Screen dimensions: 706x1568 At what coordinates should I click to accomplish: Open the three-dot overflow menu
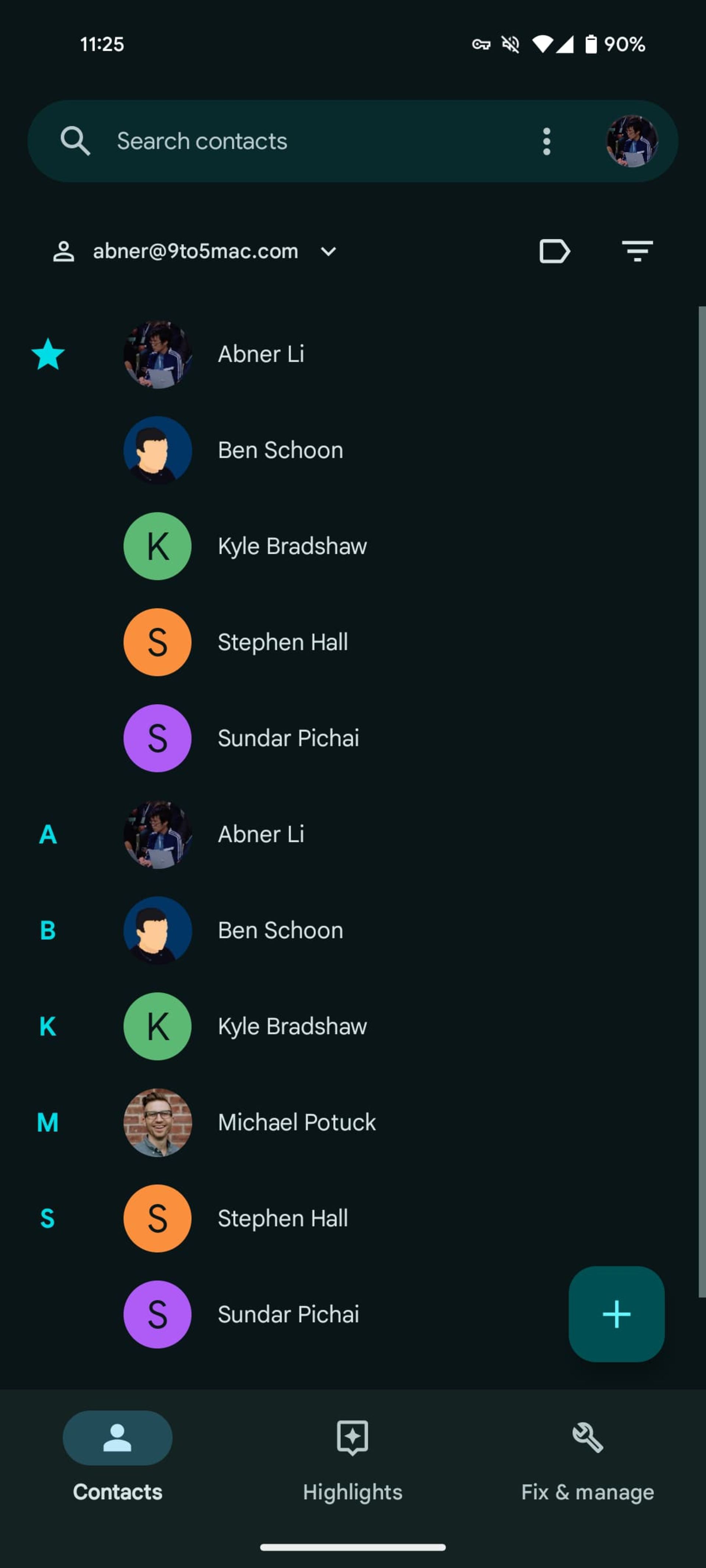coord(546,141)
